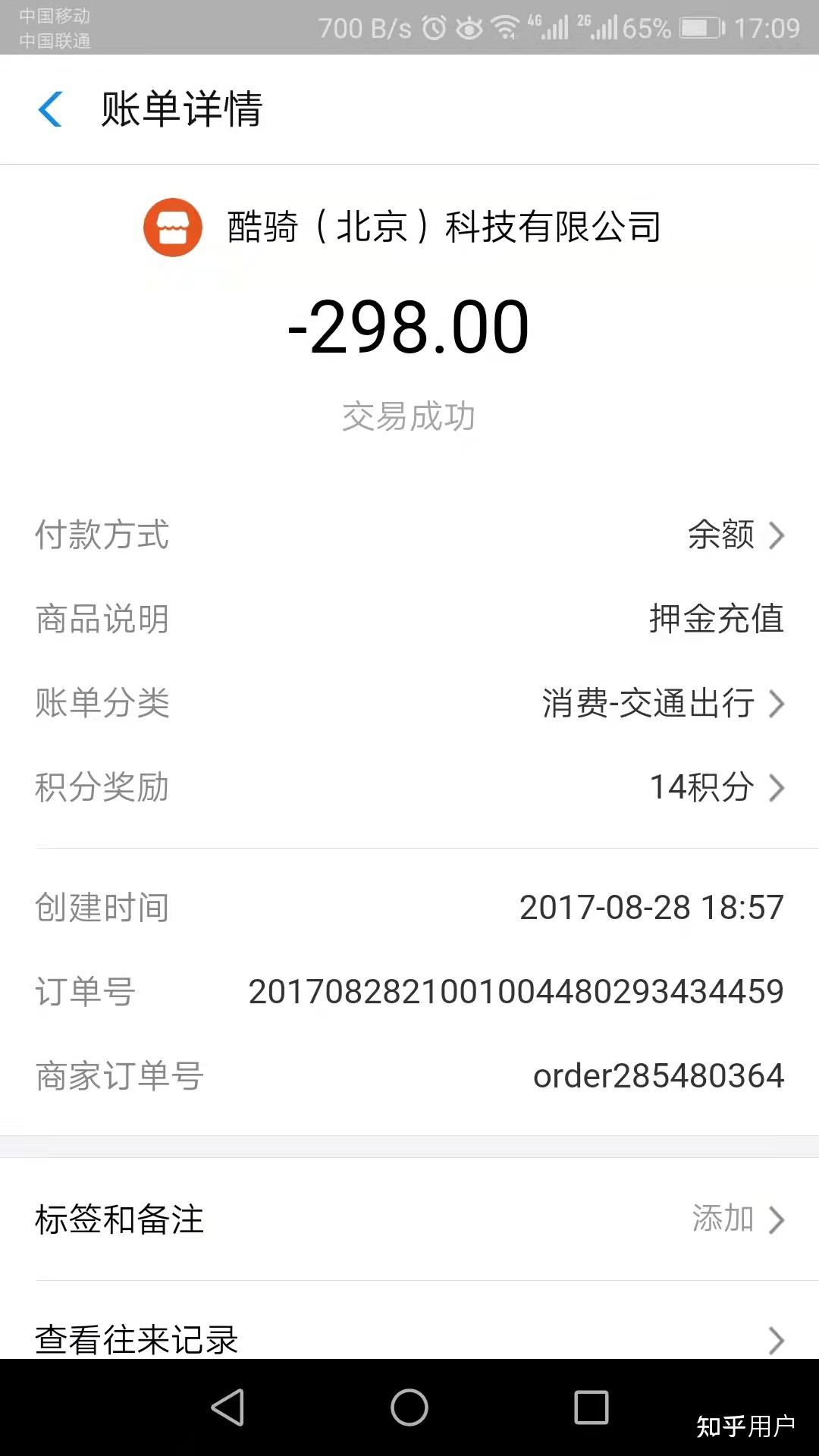Click the merchant storefront icon

pos(172,226)
